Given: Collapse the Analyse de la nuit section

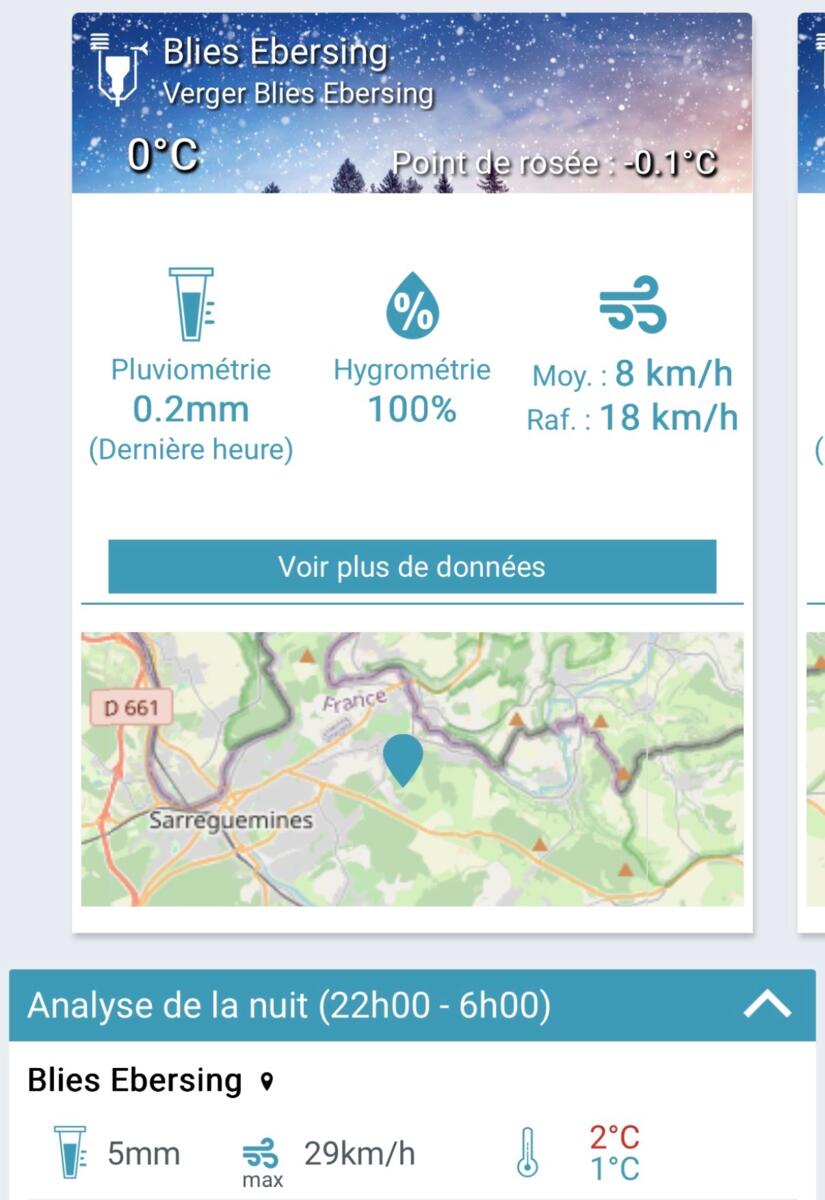Looking at the screenshot, I should [767, 1005].
